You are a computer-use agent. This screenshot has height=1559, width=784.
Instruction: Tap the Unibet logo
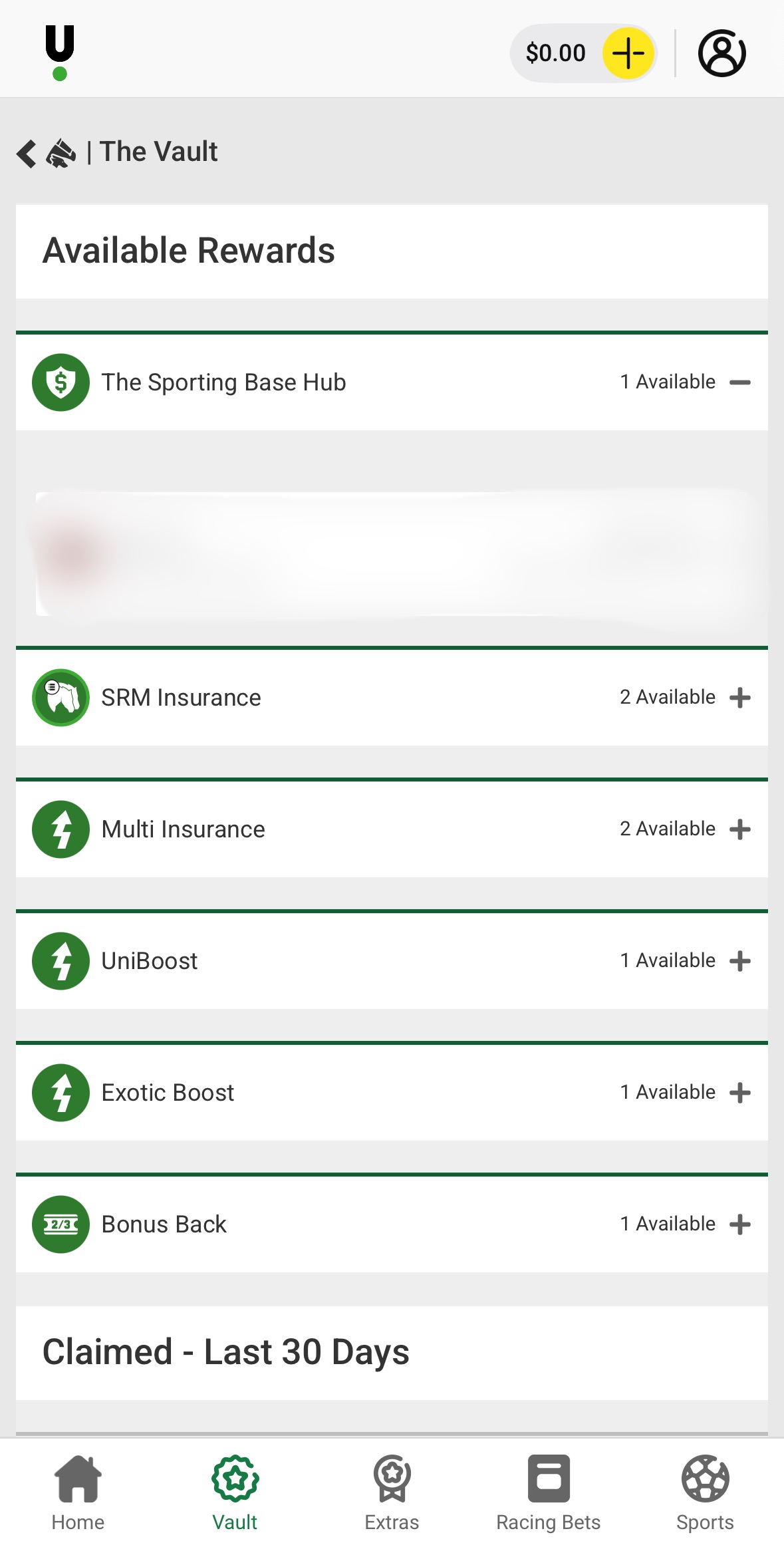[60, 52]
